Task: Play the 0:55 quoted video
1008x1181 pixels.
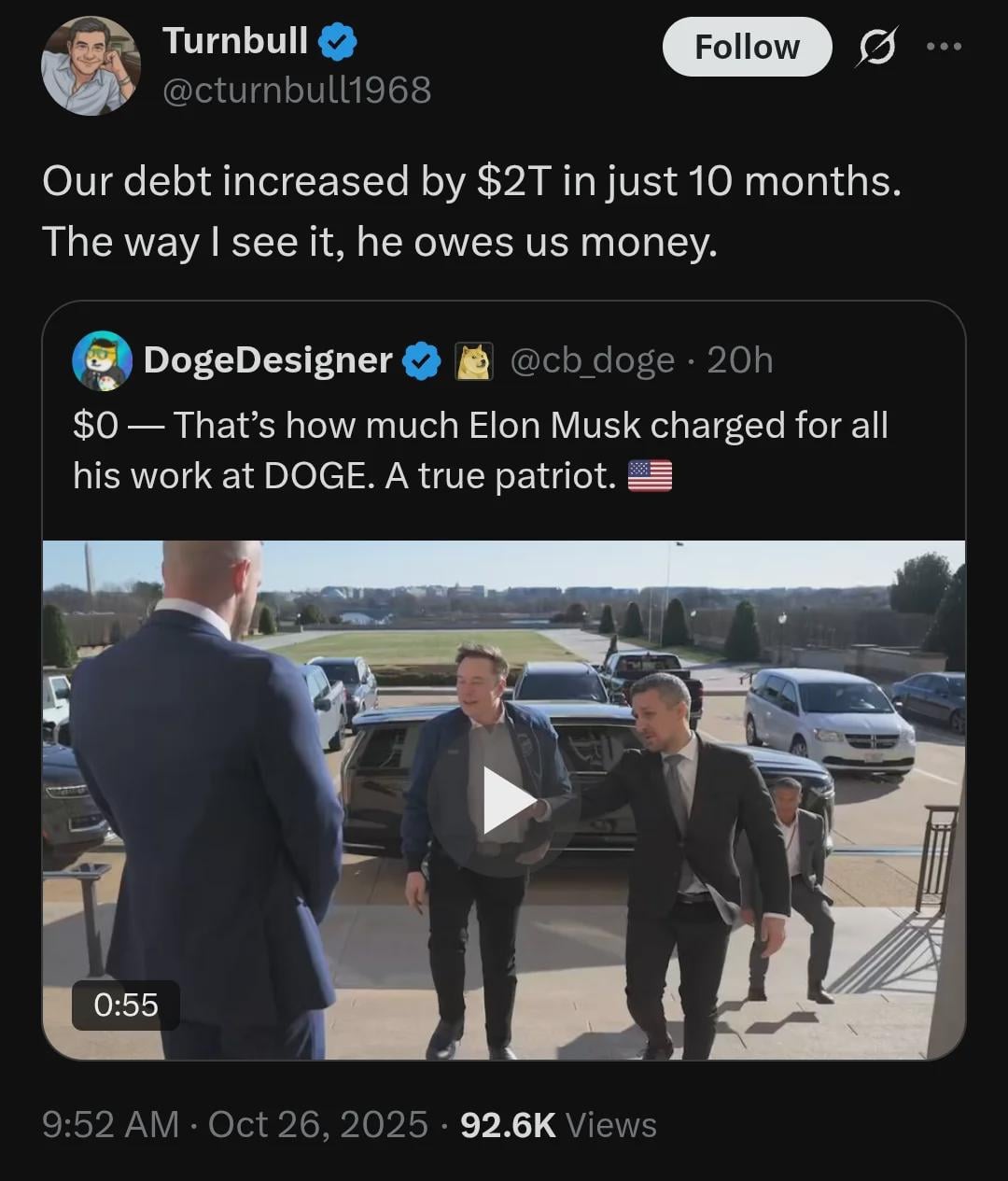Action: (x=505, y=800)
